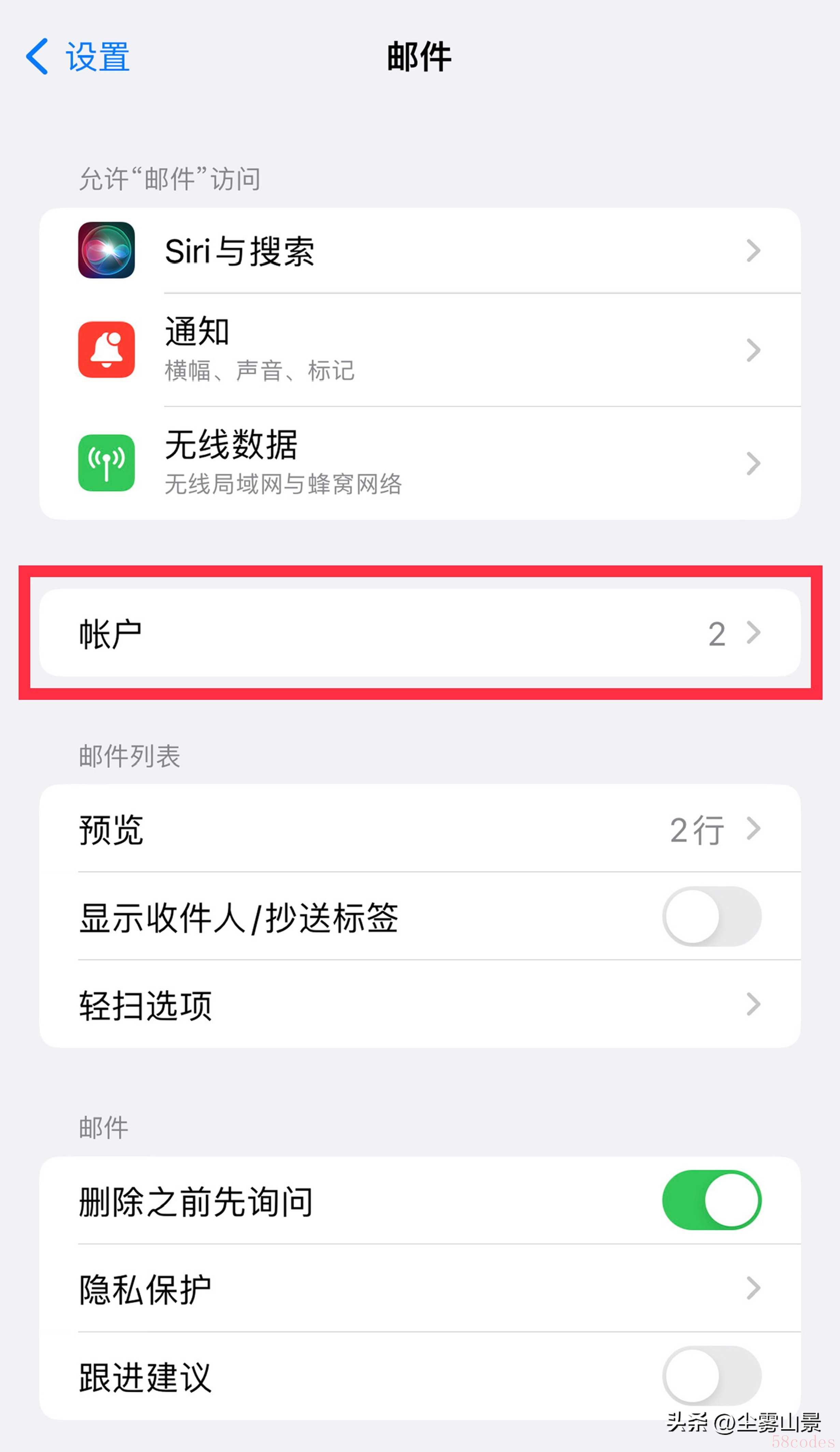Open 轻扫选项
Screen dimensions: 840x1452
tap(419, 1005)
